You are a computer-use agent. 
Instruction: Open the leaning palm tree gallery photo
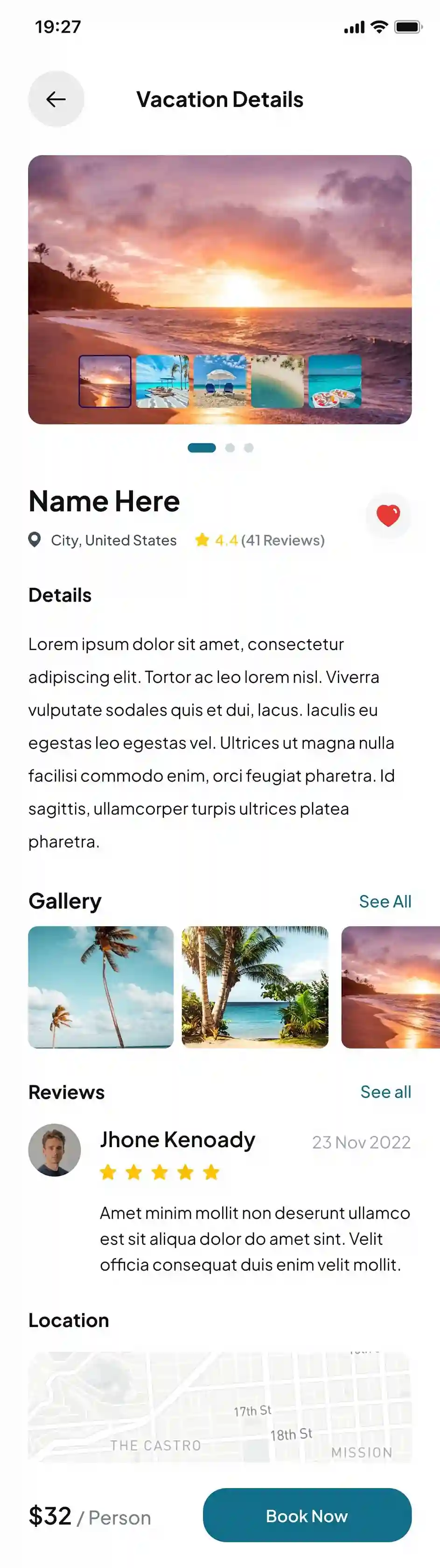[101, 986]
